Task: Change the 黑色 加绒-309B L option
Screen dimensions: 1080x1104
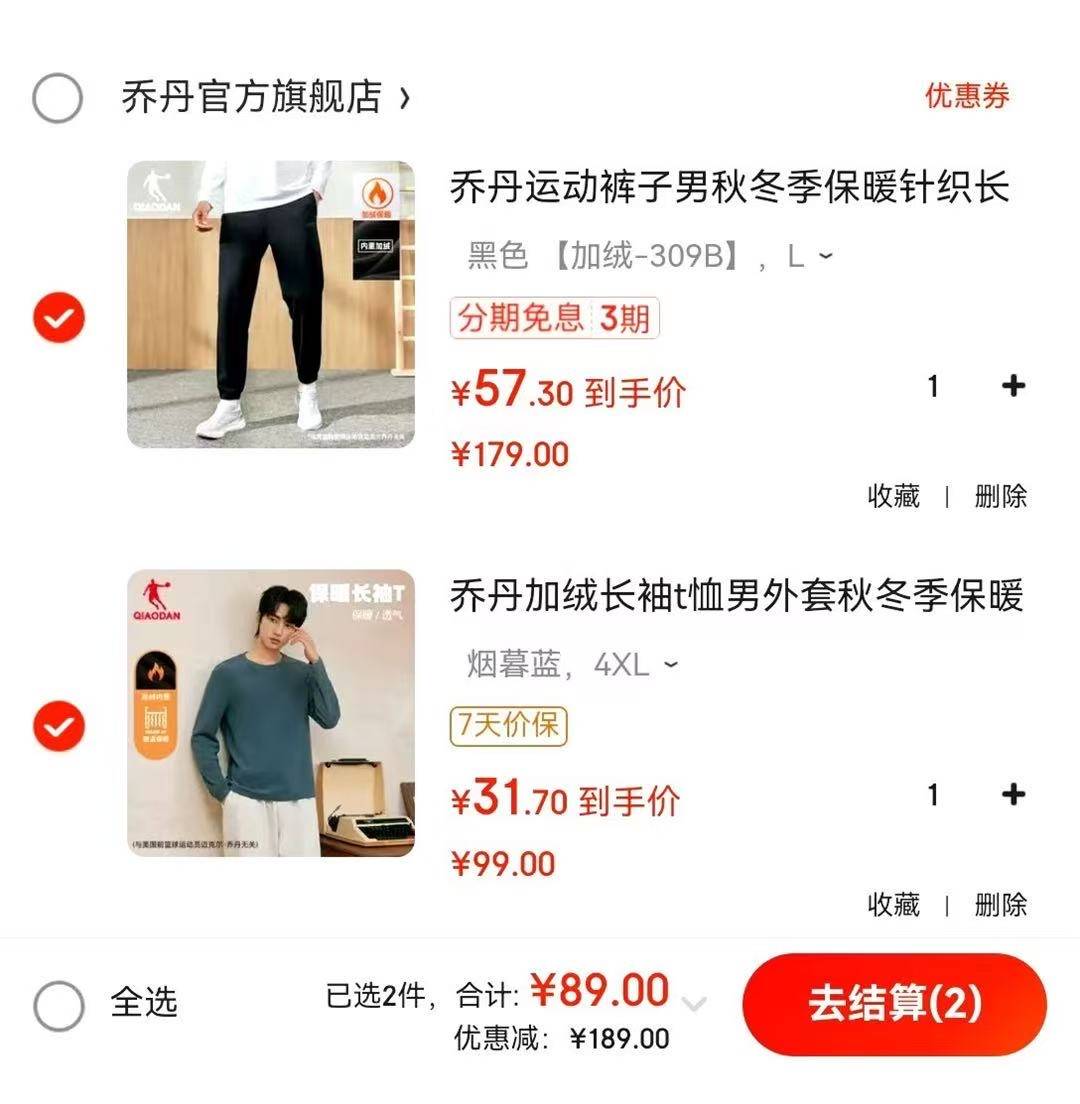Action: (x=650, y=257)
